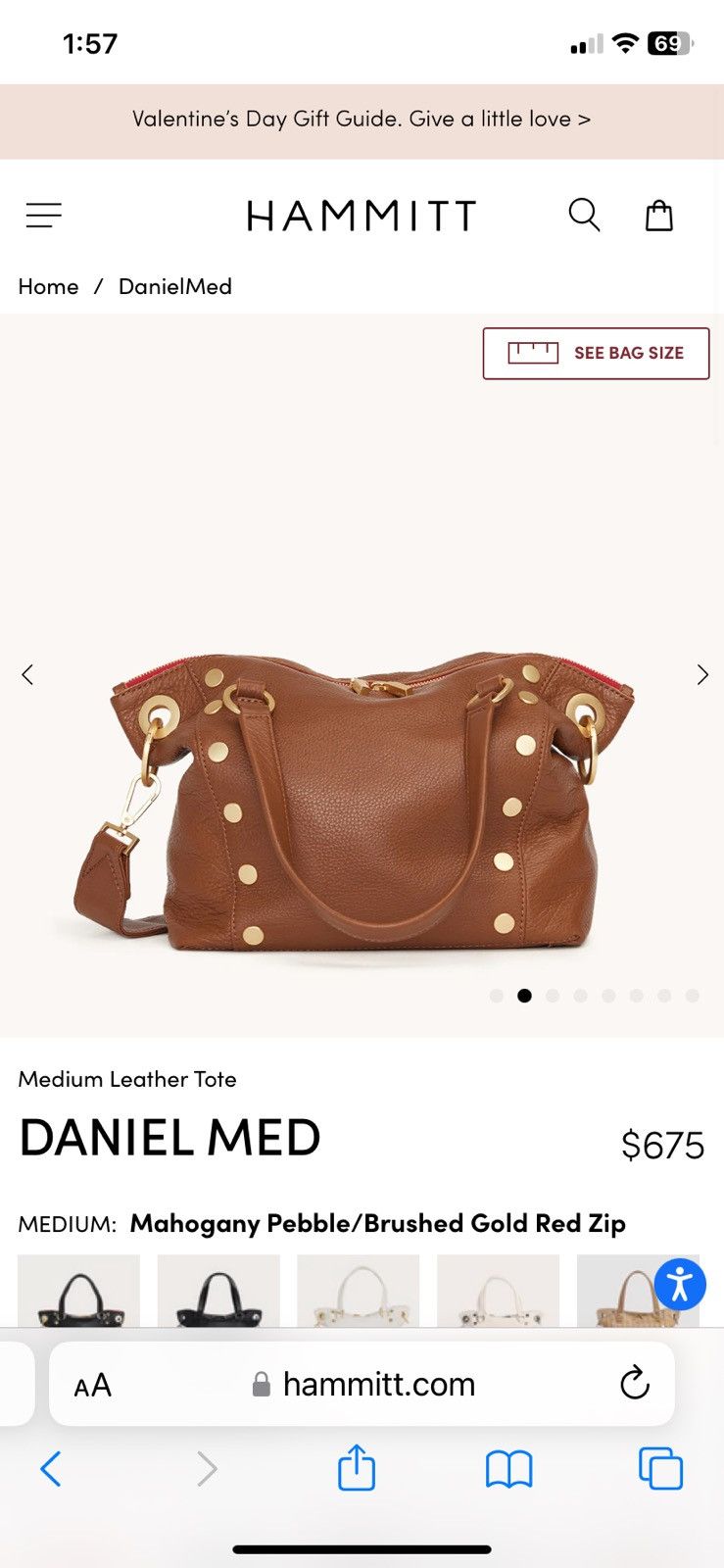Open accessibility options button
The image size is (724, 1568).
(x=680, y=1284)
